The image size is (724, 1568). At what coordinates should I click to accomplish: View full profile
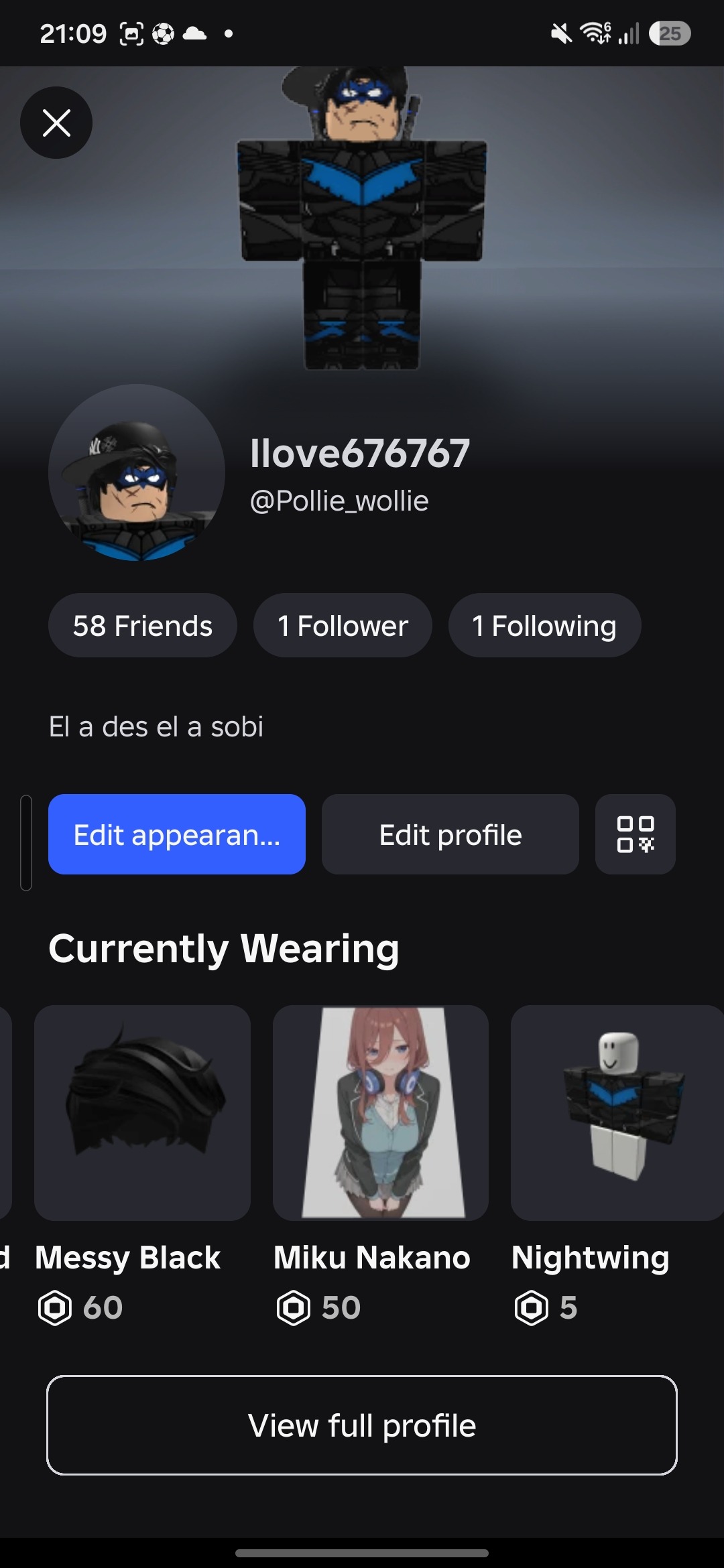click(x=362, y=1425)
